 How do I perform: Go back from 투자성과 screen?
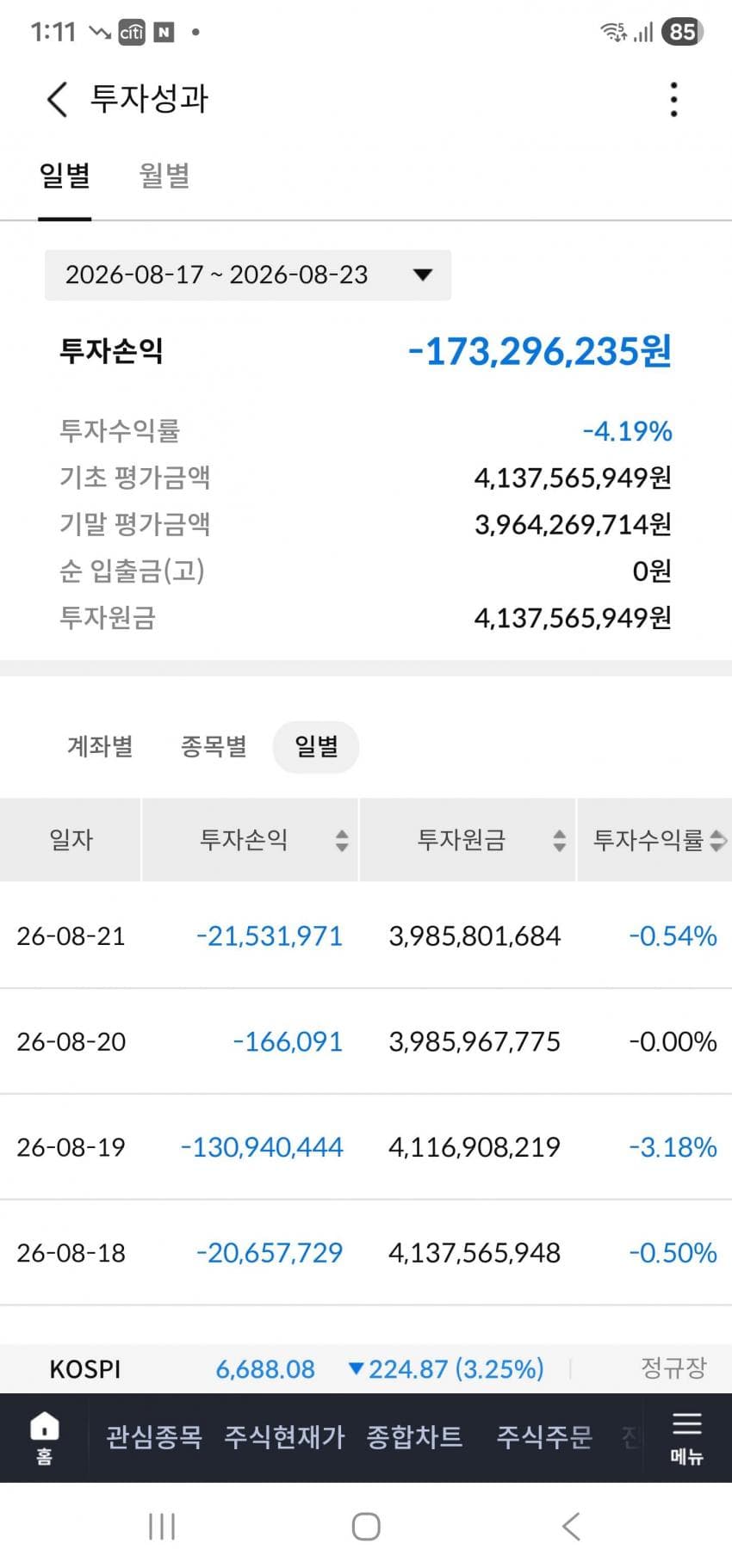click(x=57, y=99)
